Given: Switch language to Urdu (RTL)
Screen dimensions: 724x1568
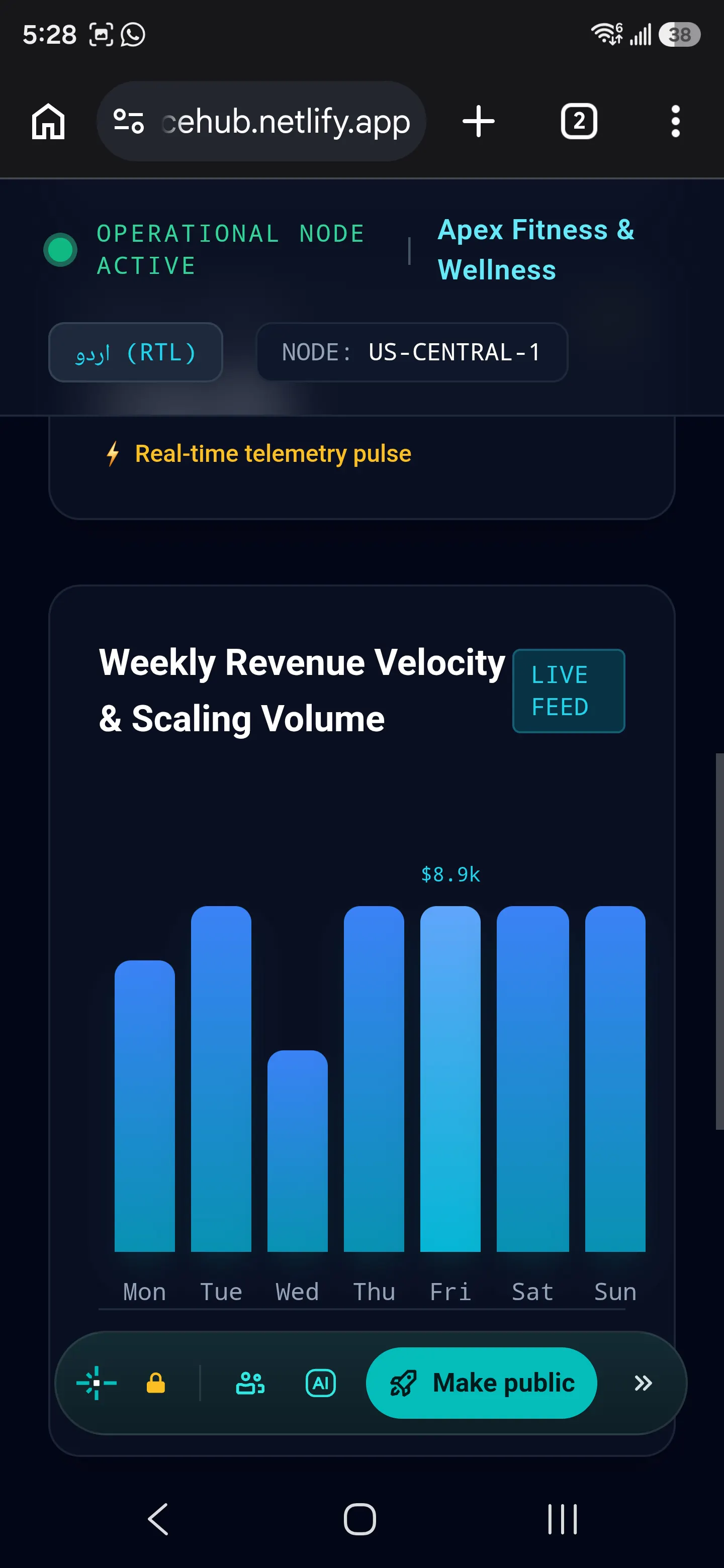Looking at the screenshot, I should coord(136,352).
